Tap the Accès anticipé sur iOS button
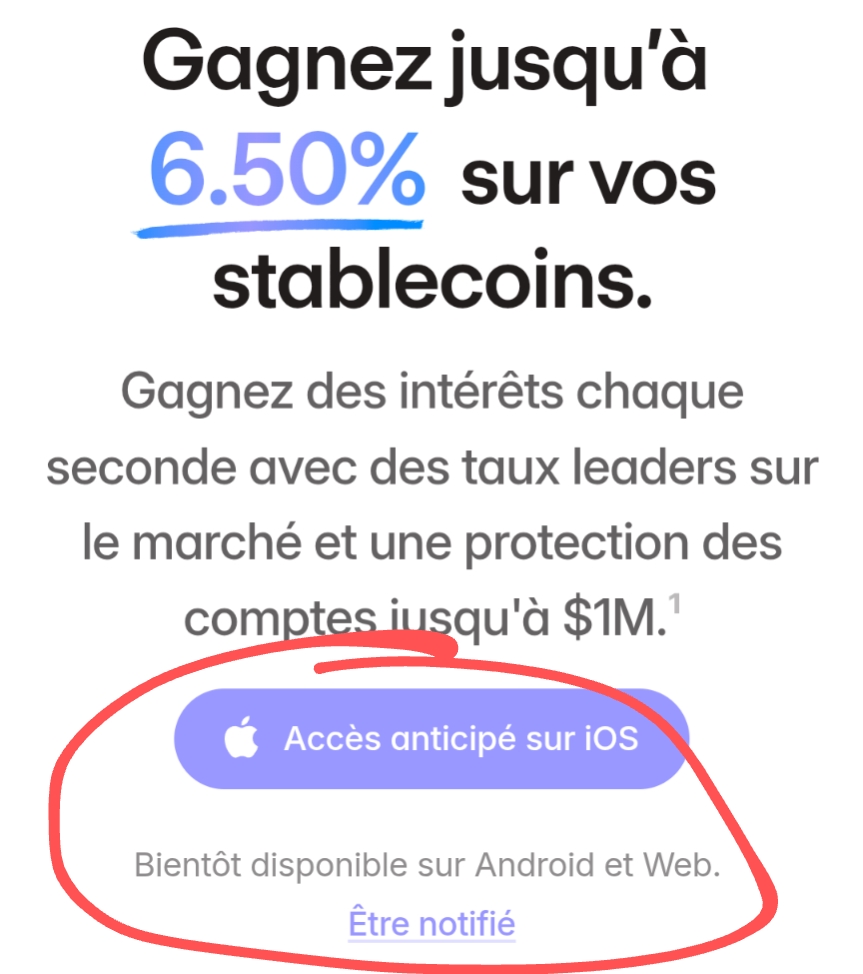Image resolution: width=863 pixels, height=974 pixels. [x=431, y=739]
